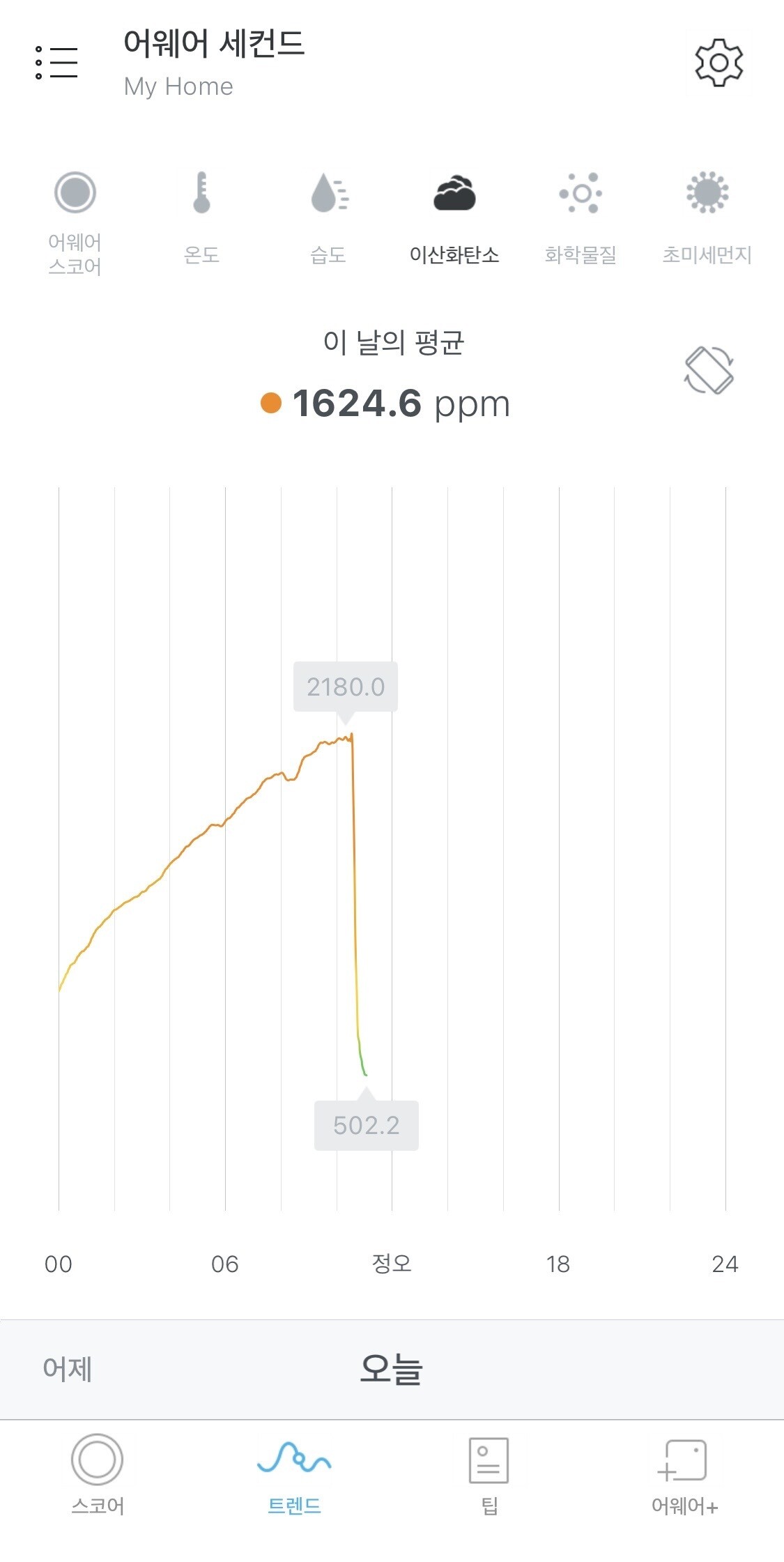Open the device list menu
Viewport: 784px width, 1562px height.
56,63
